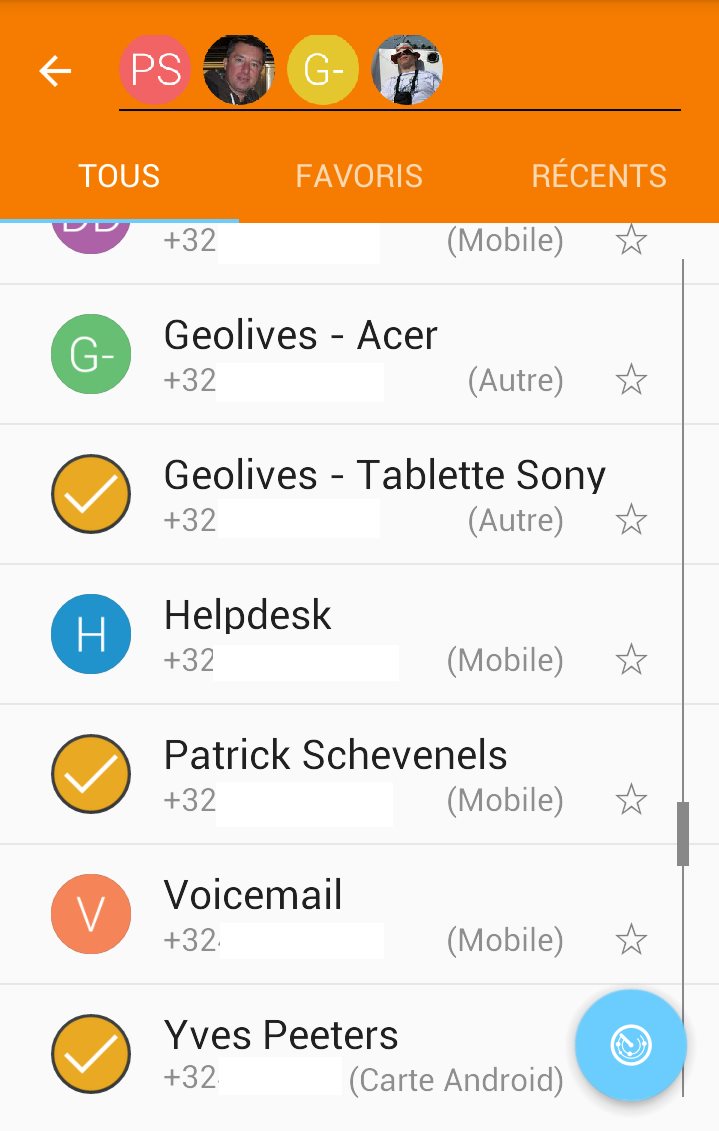Mark Patrick Schevenels as favorite
Screen dimensions: 719x1131
tap(631, 800)
